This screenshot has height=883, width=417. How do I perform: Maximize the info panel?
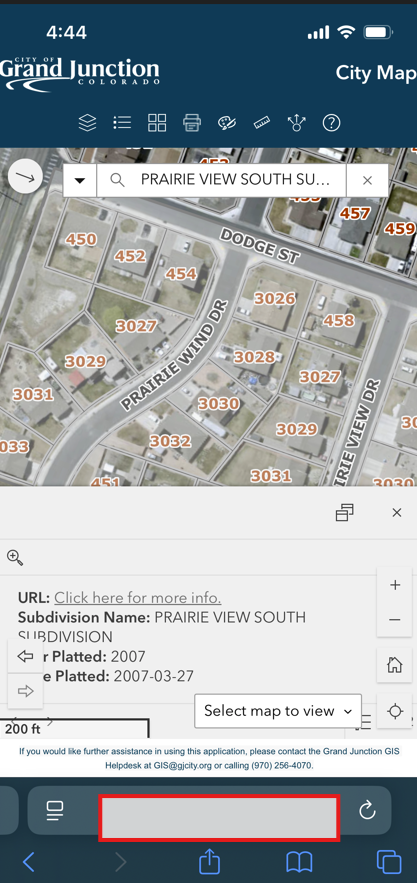[x=344, y=512]
